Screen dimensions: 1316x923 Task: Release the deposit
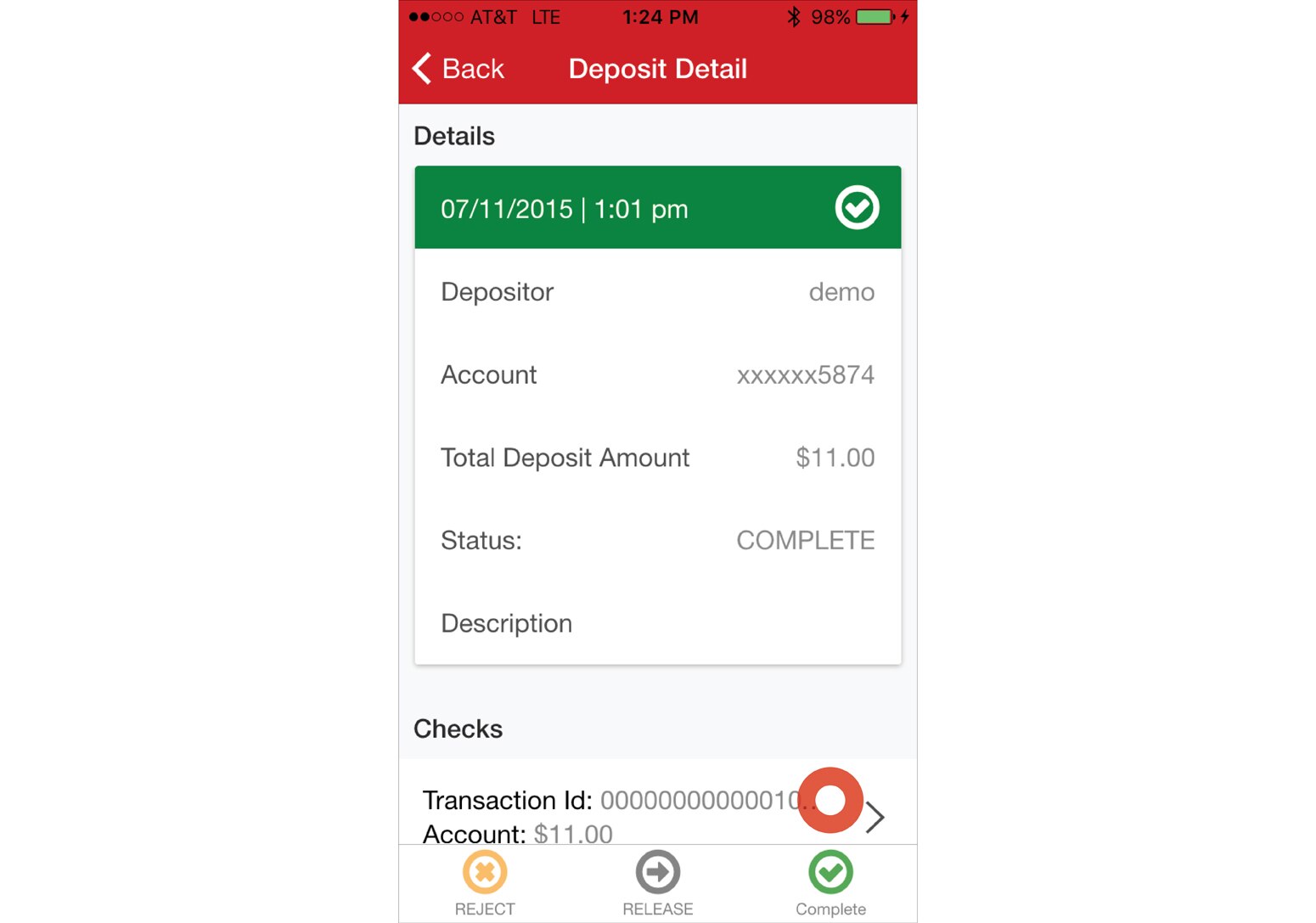(x=658, y=882)
